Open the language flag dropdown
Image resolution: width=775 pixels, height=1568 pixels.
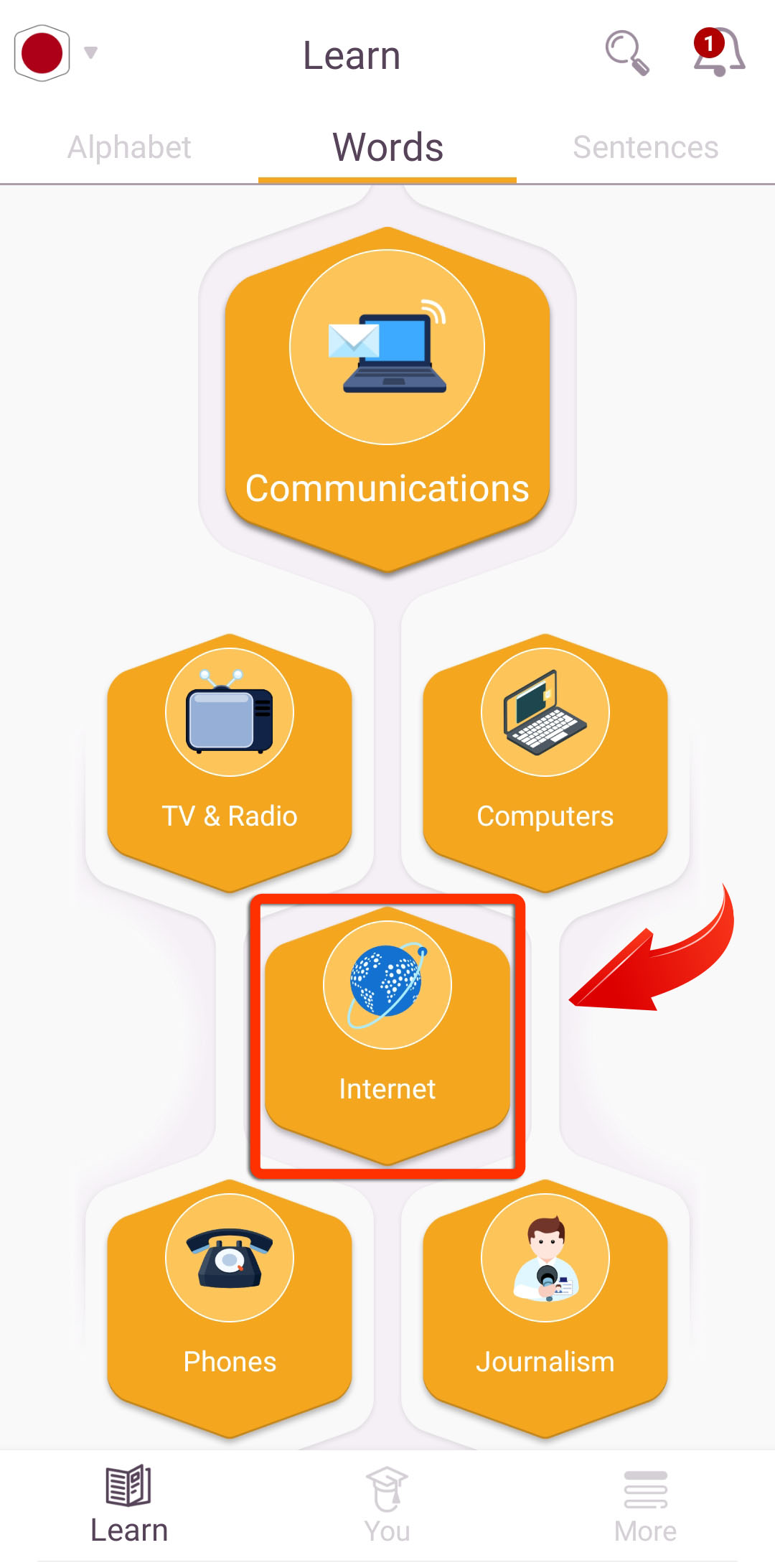pyautogui.click(x=55, y=52)
